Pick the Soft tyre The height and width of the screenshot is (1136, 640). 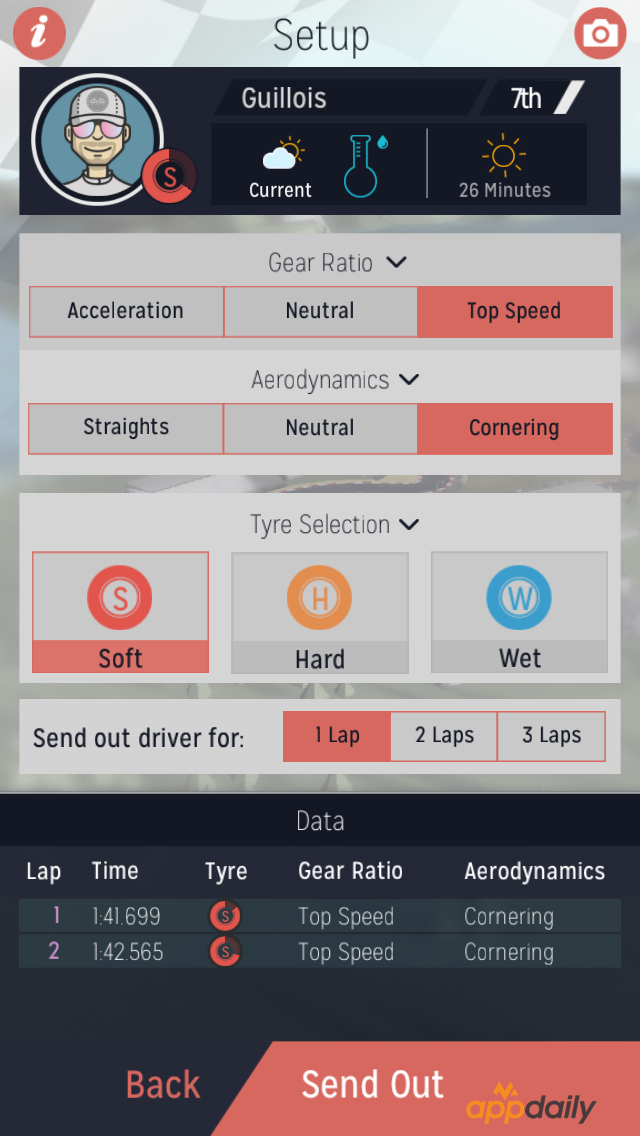[121, 612]
